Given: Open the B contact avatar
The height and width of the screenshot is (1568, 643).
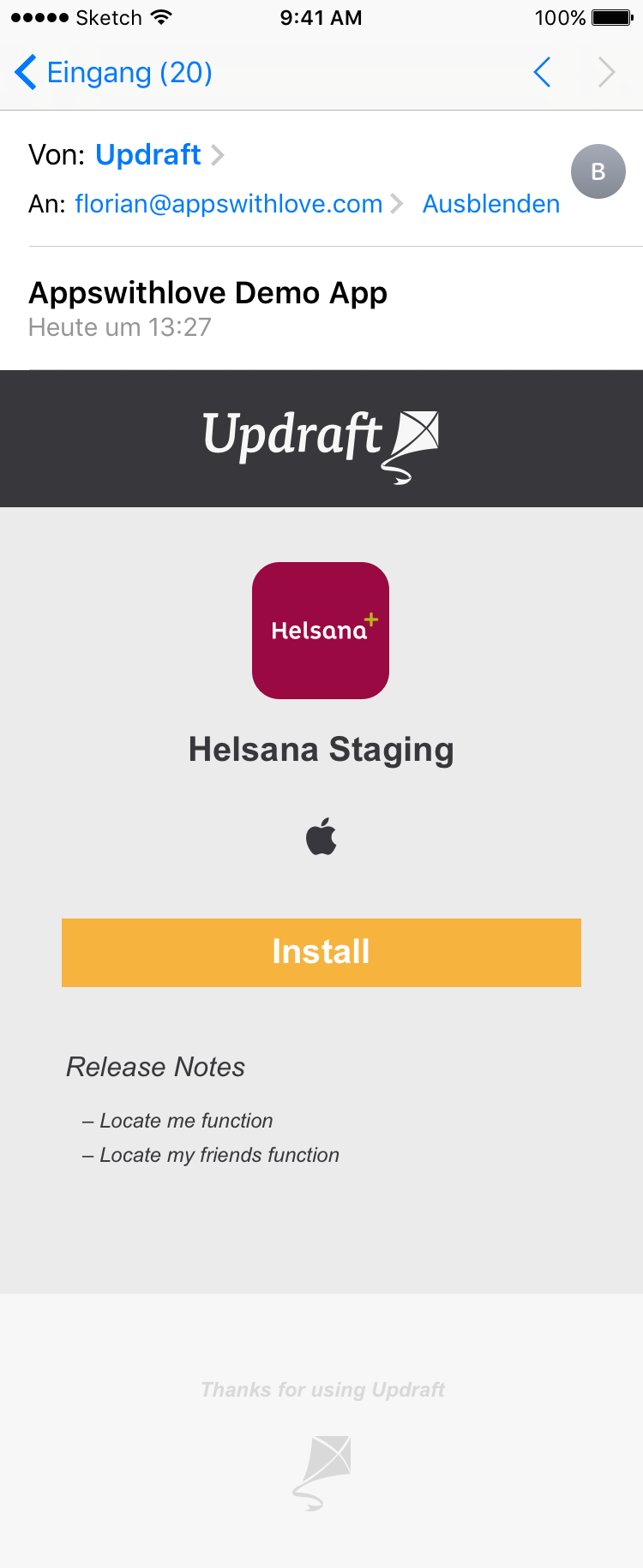Looking at the screenshot, I should coord(598,171).
